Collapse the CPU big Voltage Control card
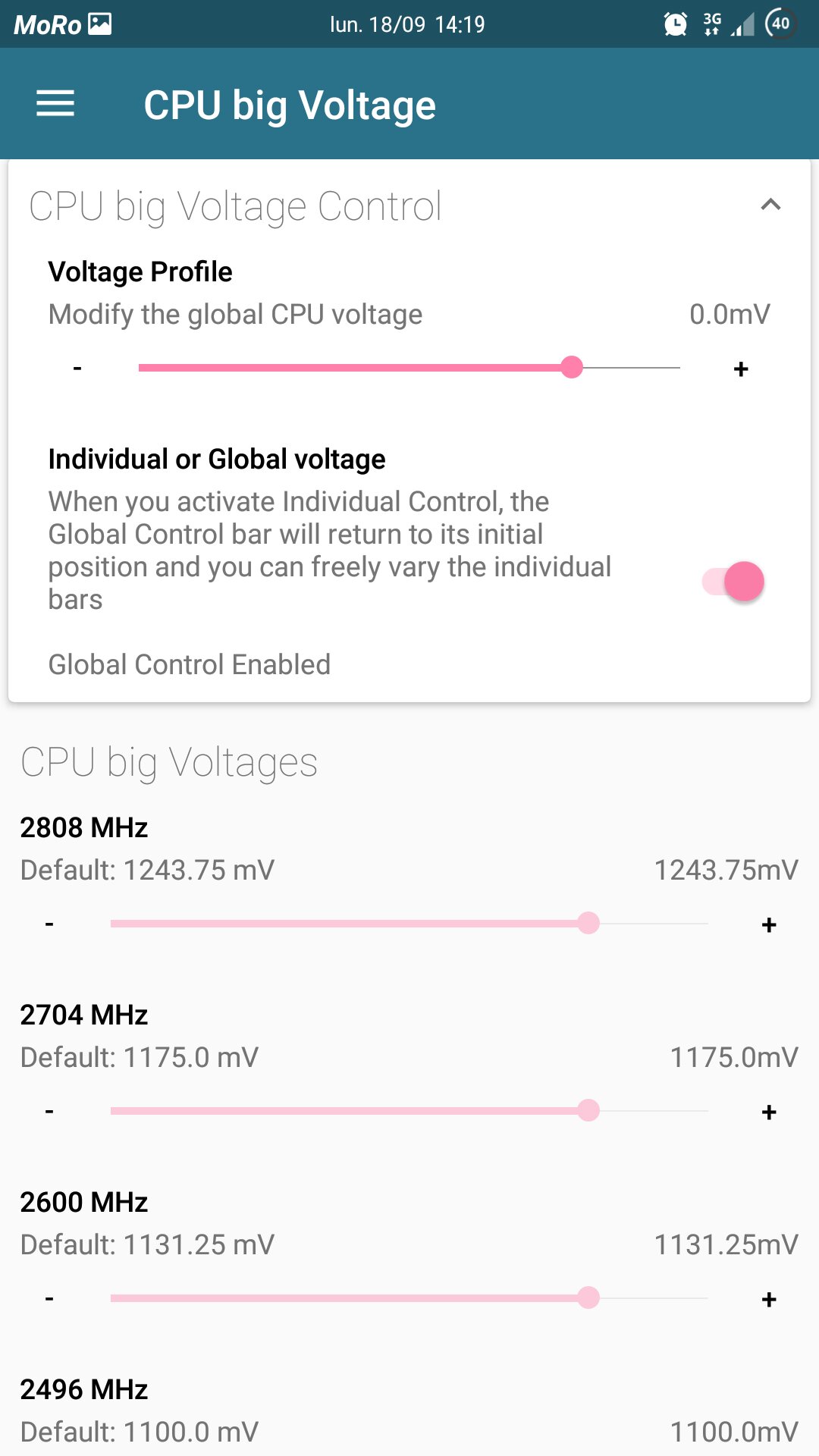 [770, 205]
